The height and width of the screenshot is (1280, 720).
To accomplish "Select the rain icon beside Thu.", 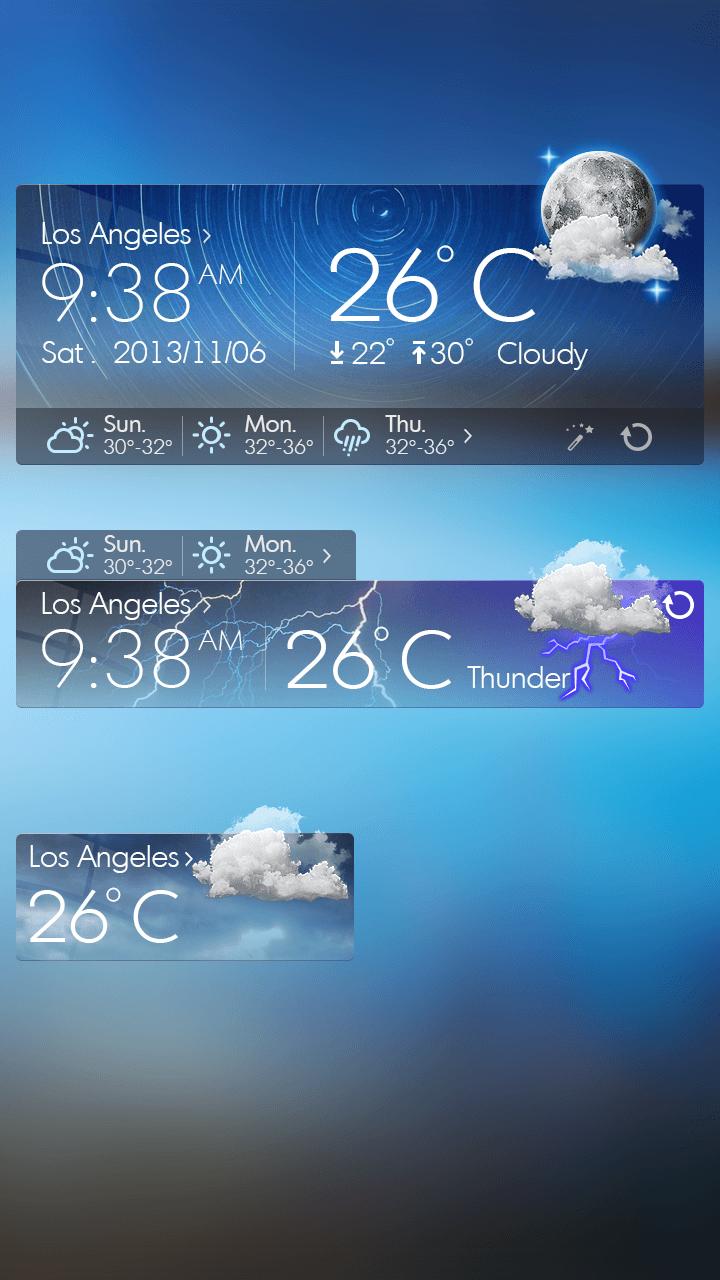I will [x=350, y=434].
